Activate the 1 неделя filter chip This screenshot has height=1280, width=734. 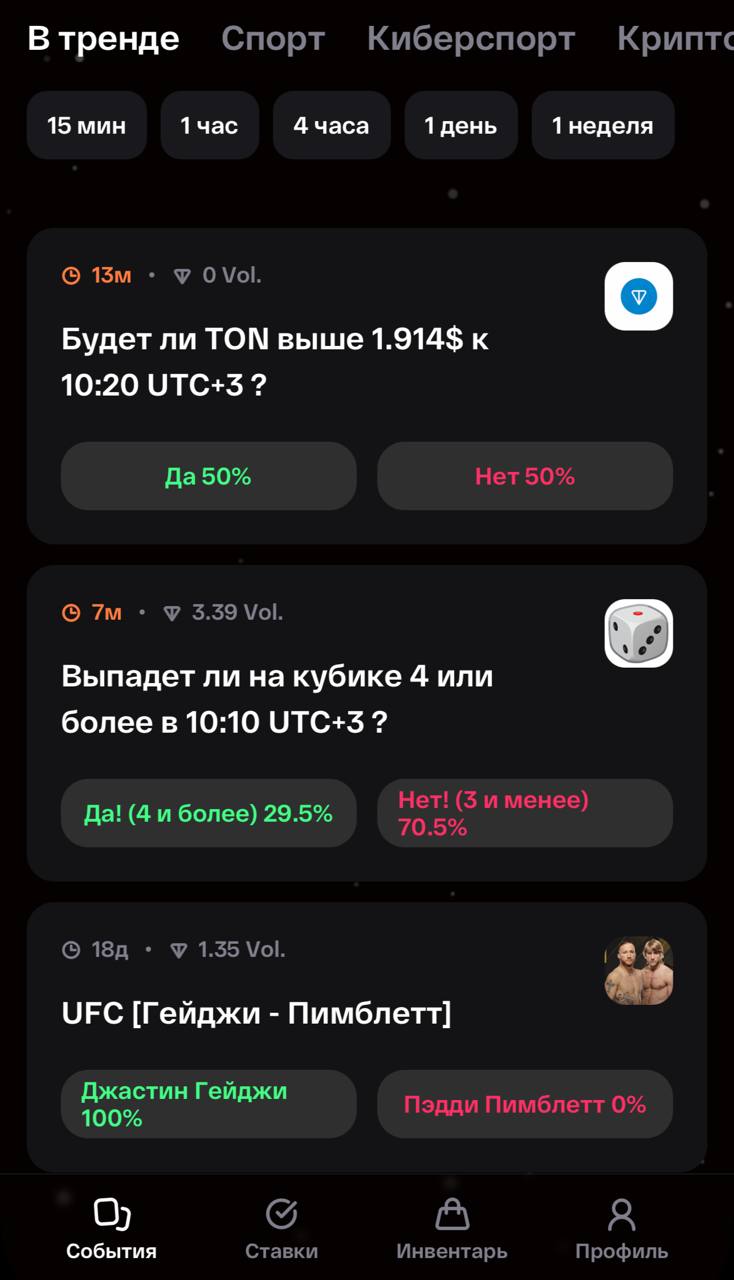602,125
